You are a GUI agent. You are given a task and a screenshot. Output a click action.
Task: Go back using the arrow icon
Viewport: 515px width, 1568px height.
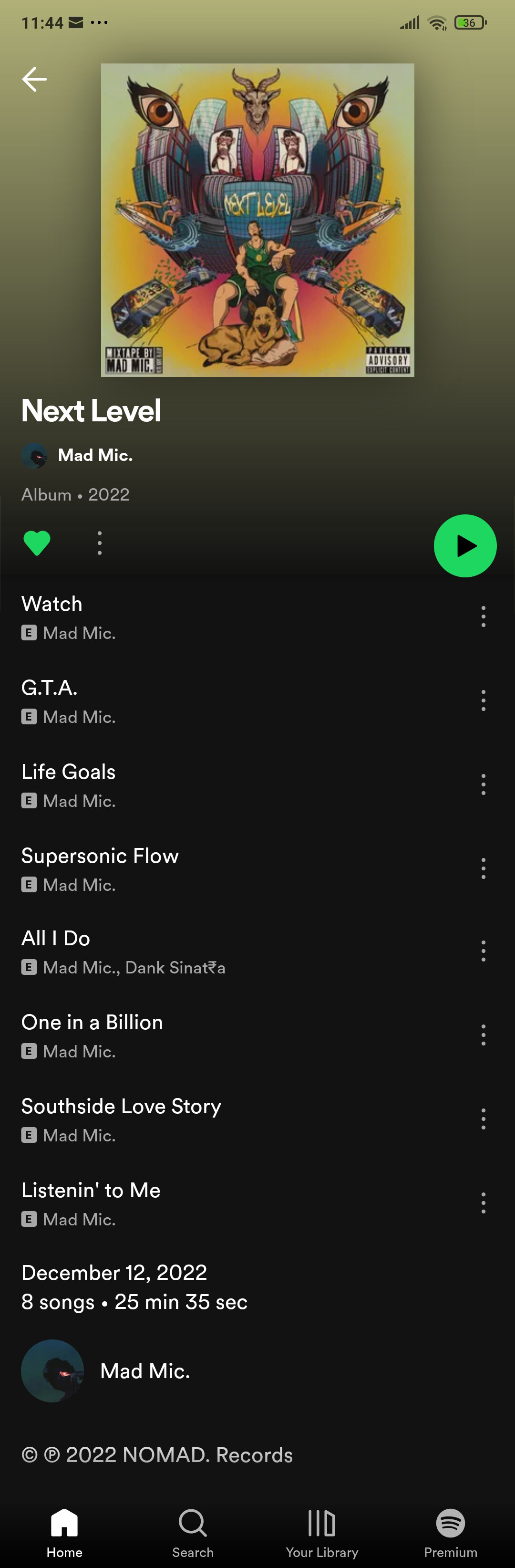point(34,79)
